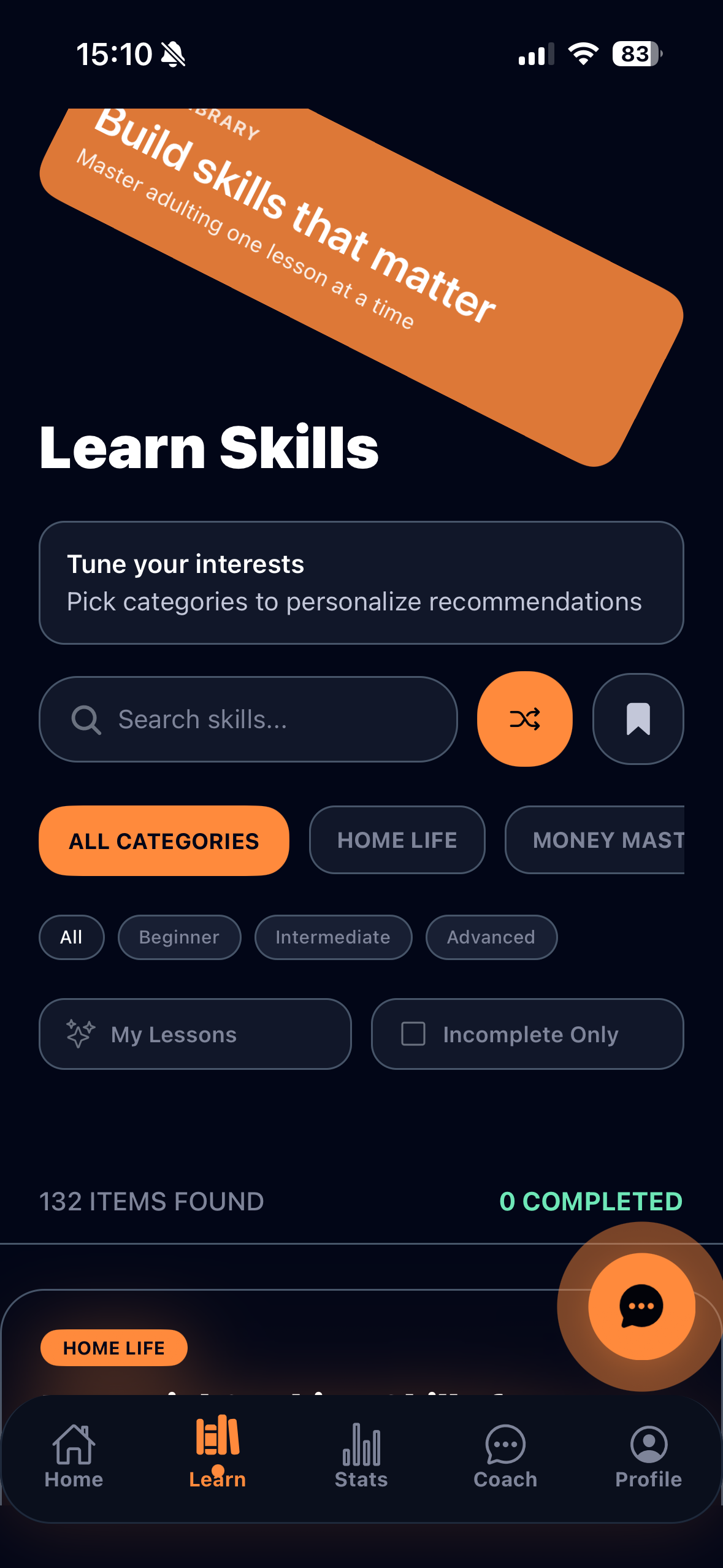Image resolution: width=723 pixels, height=1568 pixels.
Task: Tap the sparkles icon on My Lessons
Action: pyautogui.click(x=80, y=1034)
